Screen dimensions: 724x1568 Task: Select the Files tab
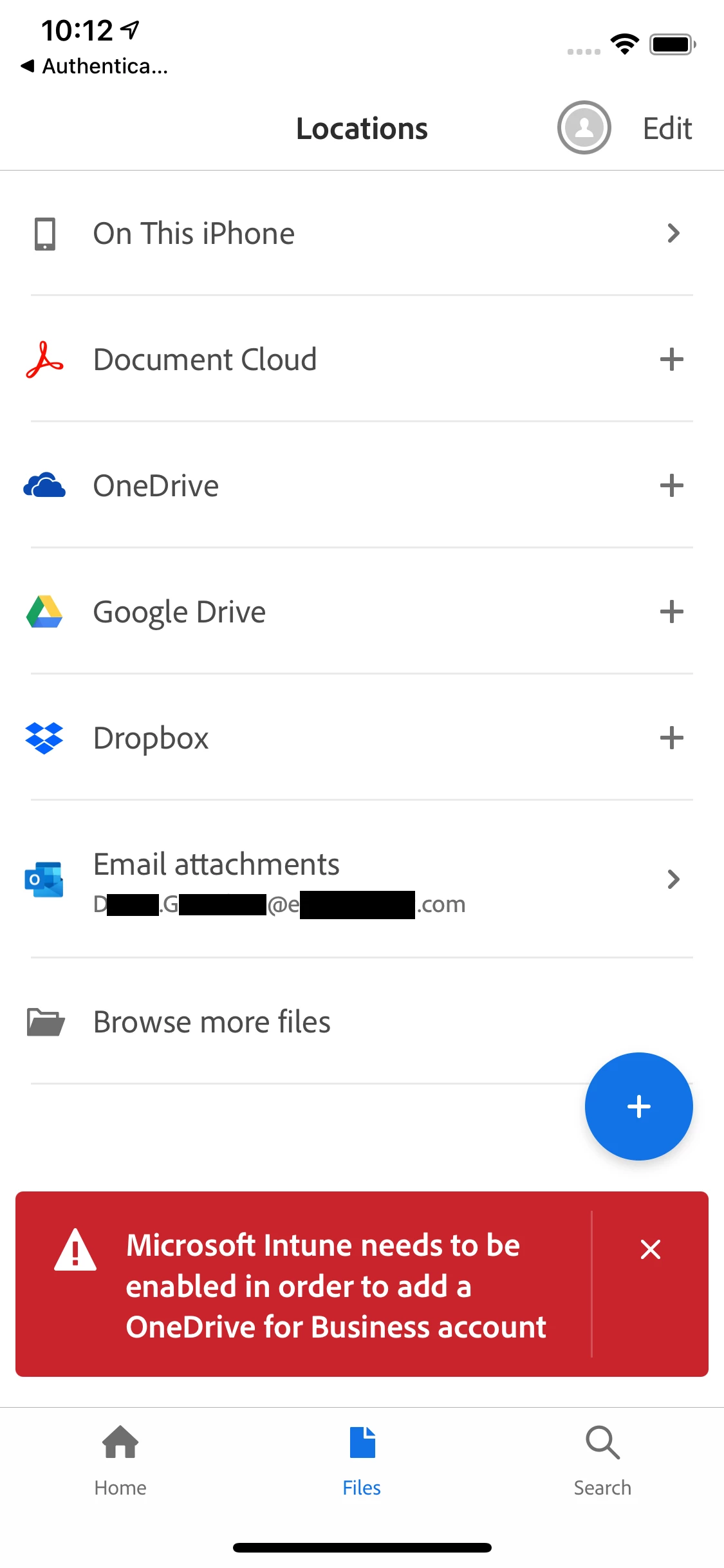[362, 1460]
